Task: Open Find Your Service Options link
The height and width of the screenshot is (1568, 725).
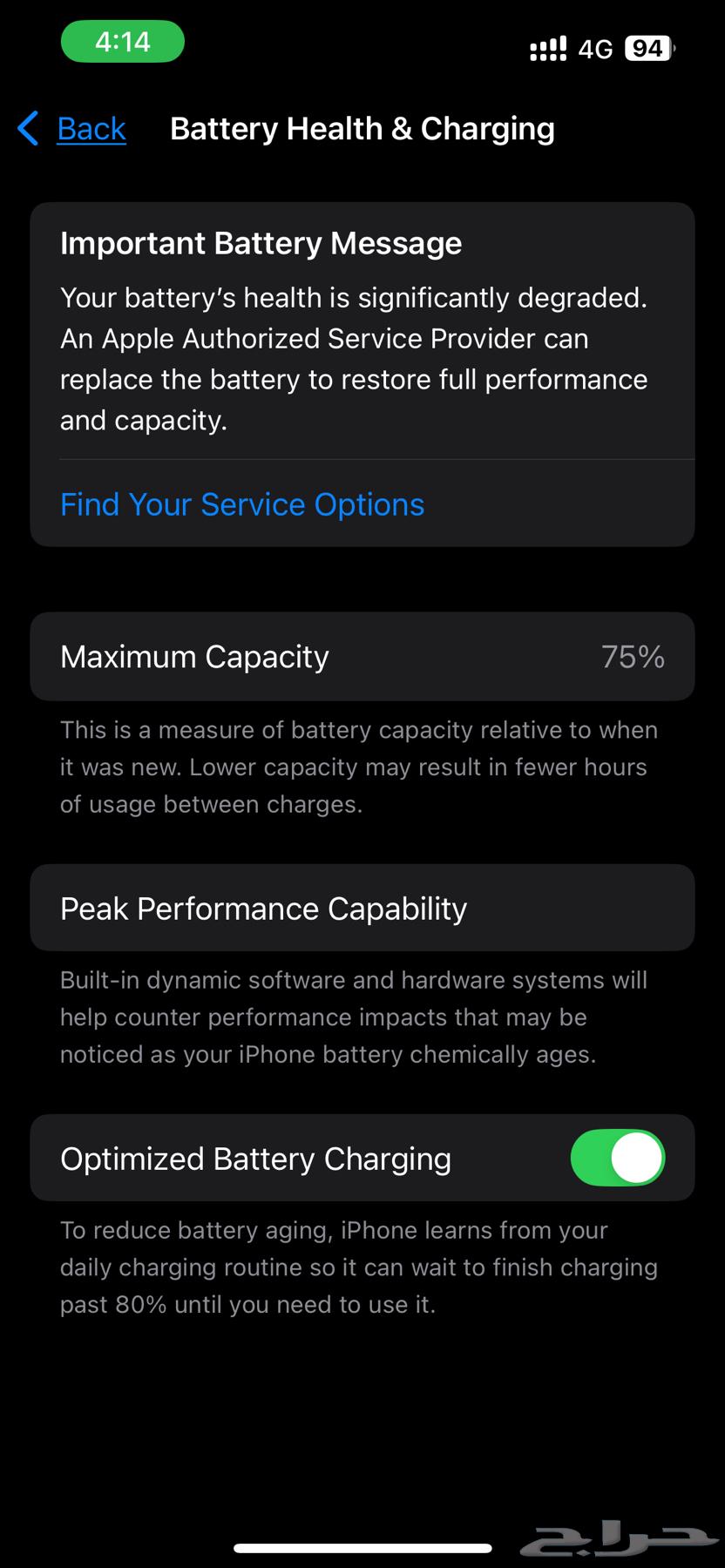Action: [x=242, y=504]
